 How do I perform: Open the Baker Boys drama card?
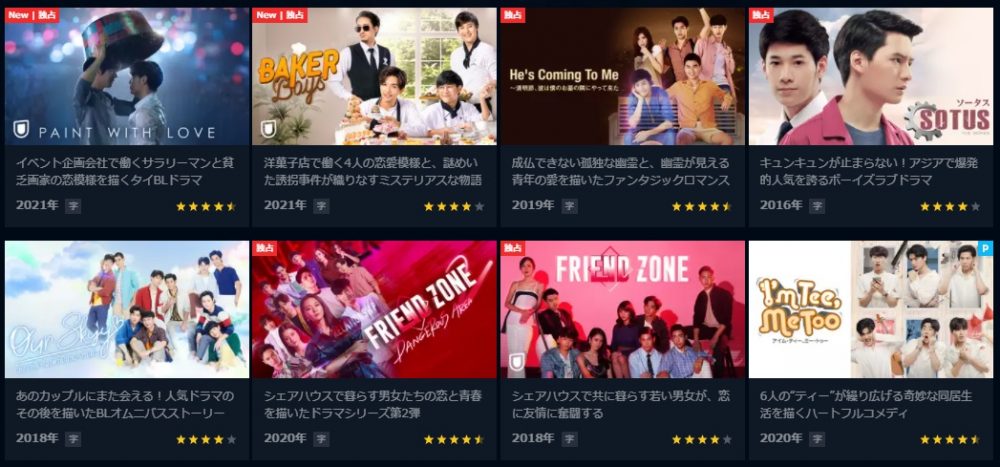click(373, 78)
